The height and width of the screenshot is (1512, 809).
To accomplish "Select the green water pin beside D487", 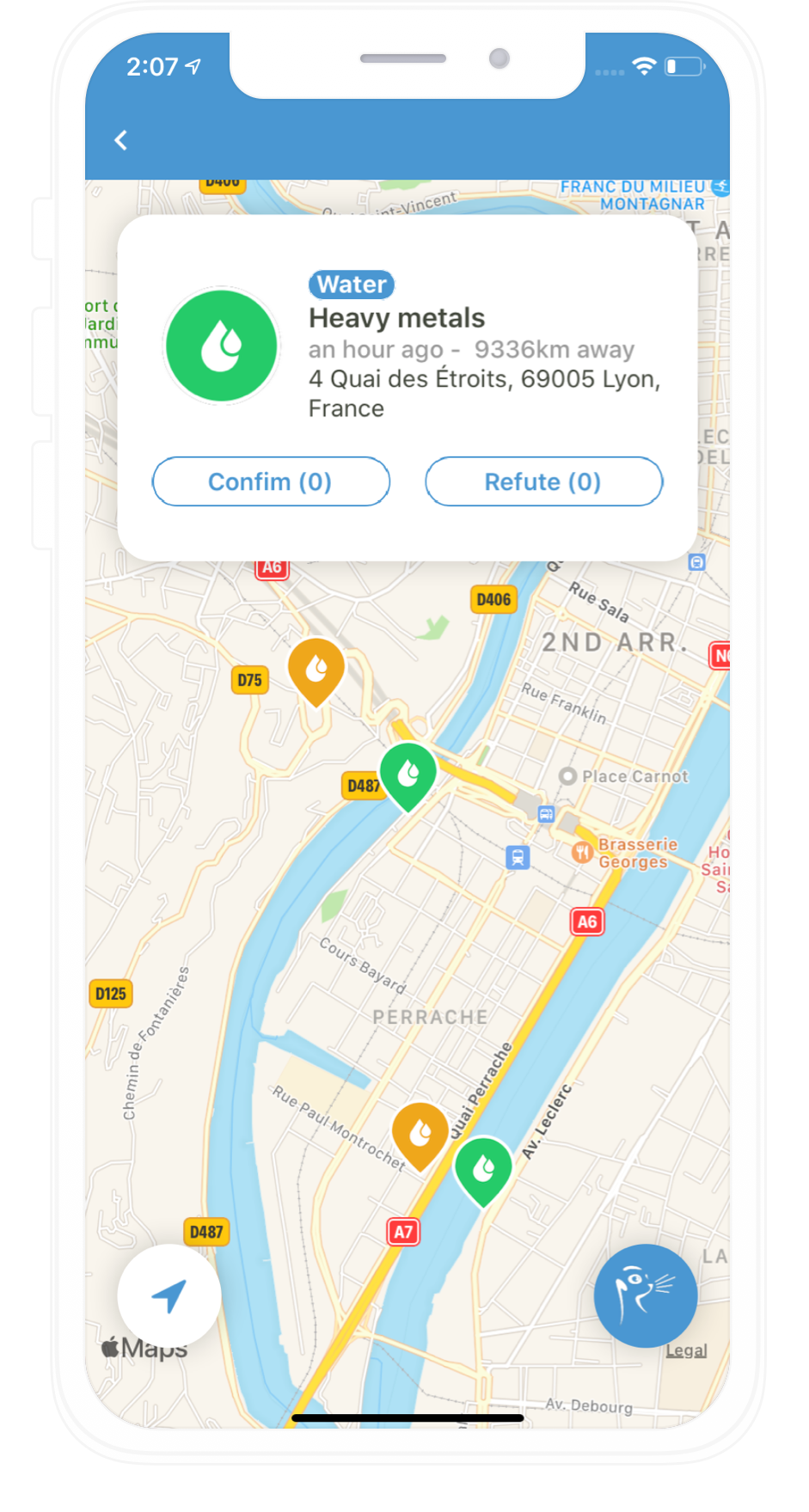I will [408, 773].
